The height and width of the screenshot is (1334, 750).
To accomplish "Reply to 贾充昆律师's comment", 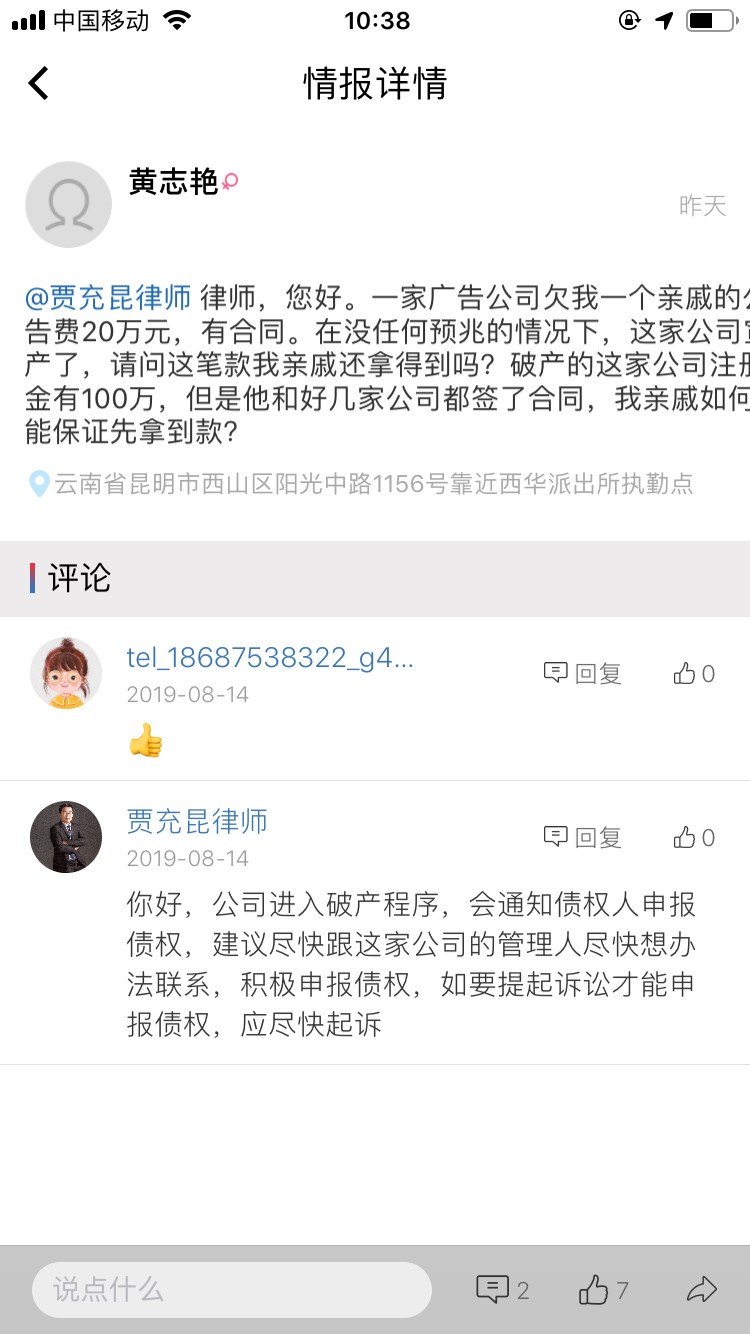I will coord(583,838).
